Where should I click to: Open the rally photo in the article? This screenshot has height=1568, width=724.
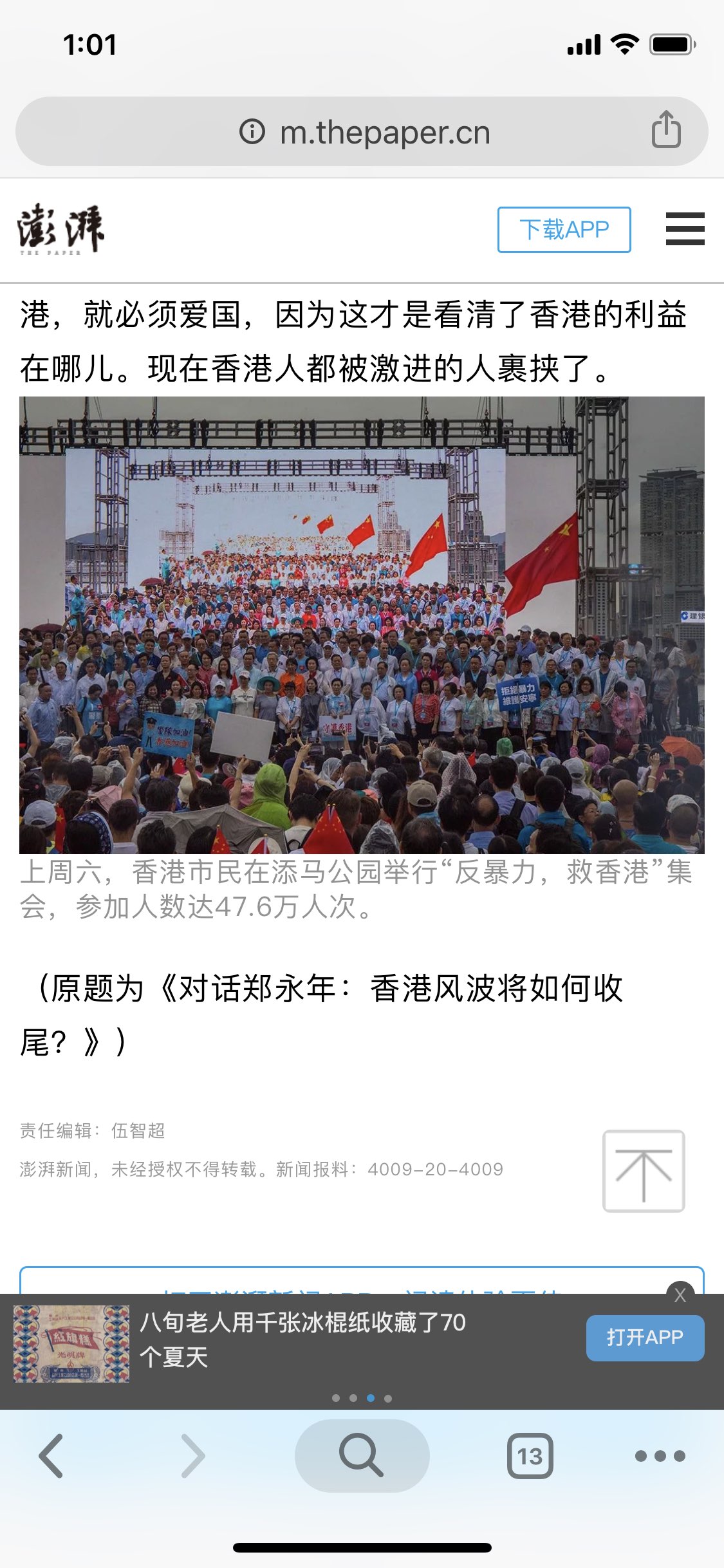point(362,625)
